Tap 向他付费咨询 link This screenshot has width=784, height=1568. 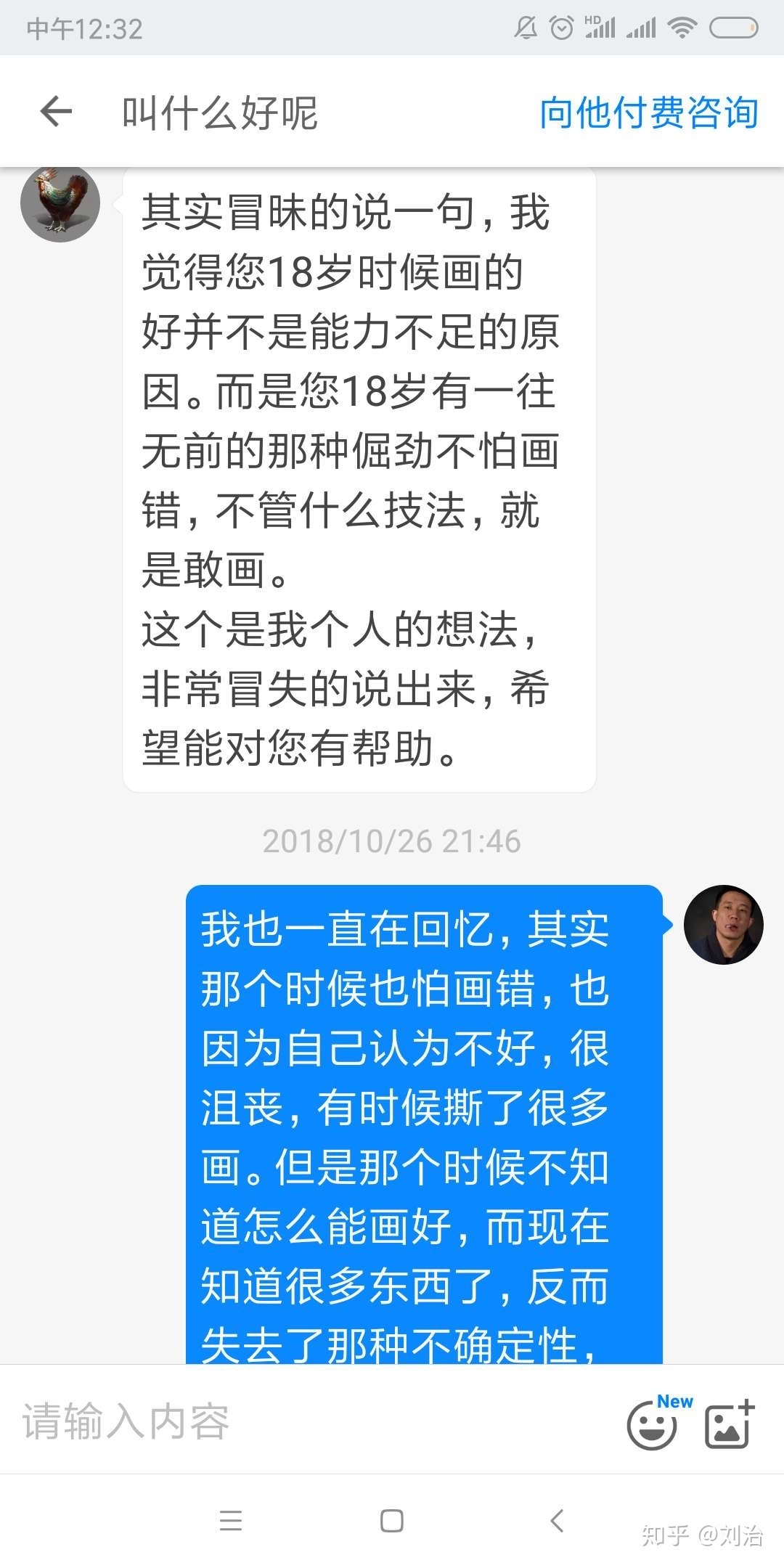pos(648,113)
